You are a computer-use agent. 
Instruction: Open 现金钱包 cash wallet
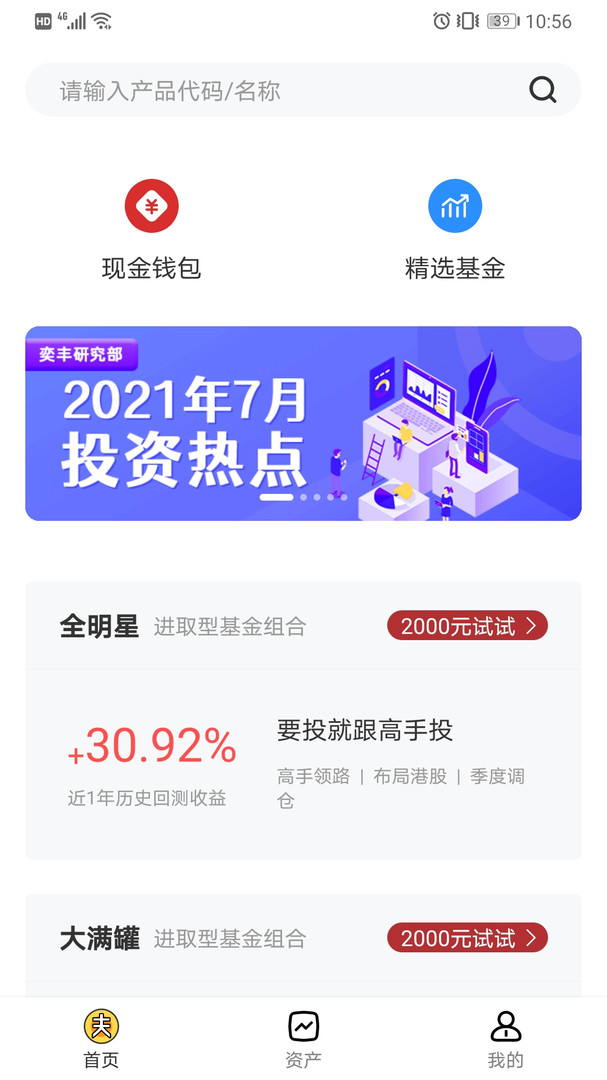pos(152,230)
